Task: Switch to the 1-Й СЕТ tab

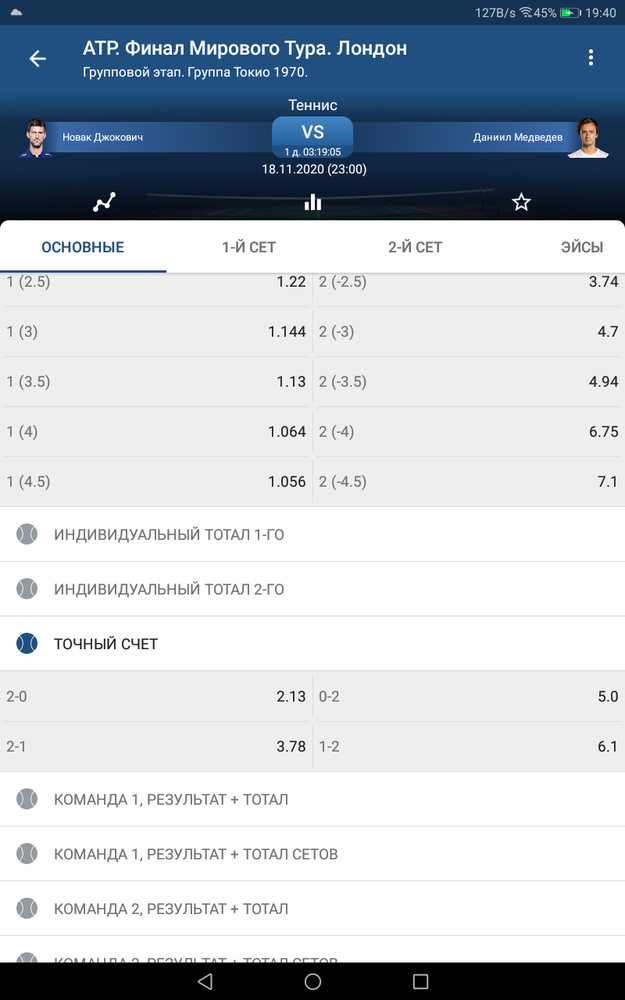Action: pos(249,247)
